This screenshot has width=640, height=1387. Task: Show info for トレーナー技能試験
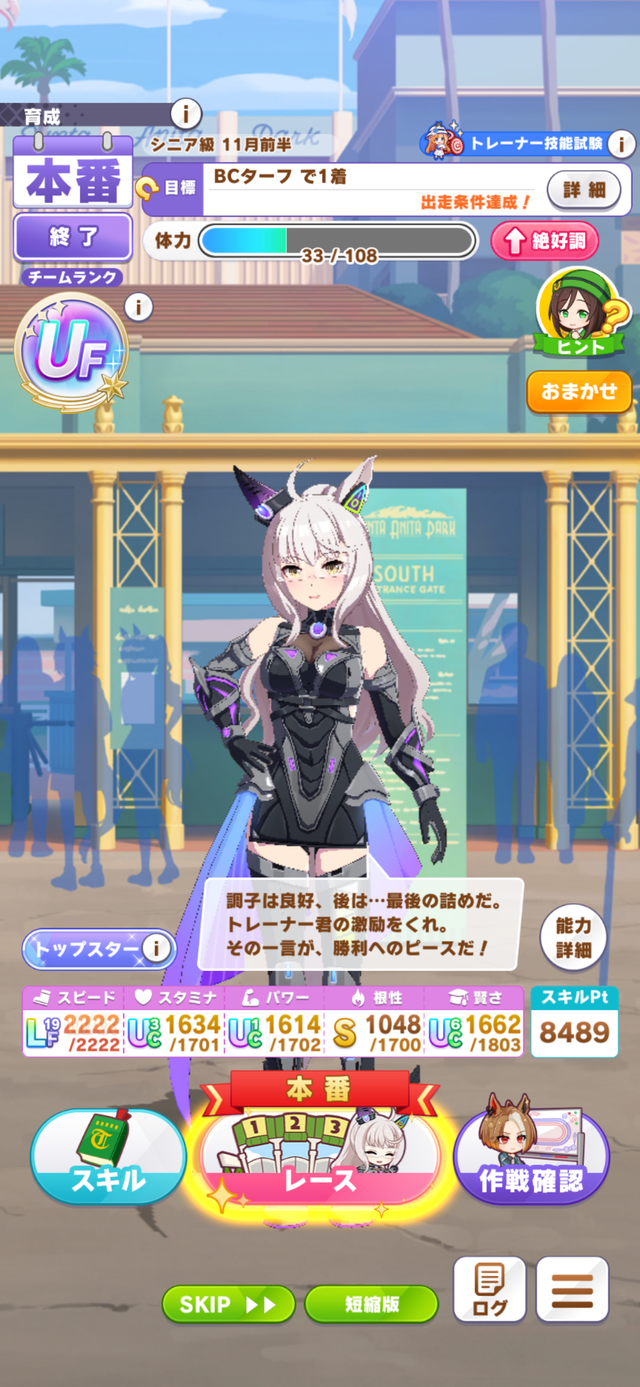[x=621, y=144]
